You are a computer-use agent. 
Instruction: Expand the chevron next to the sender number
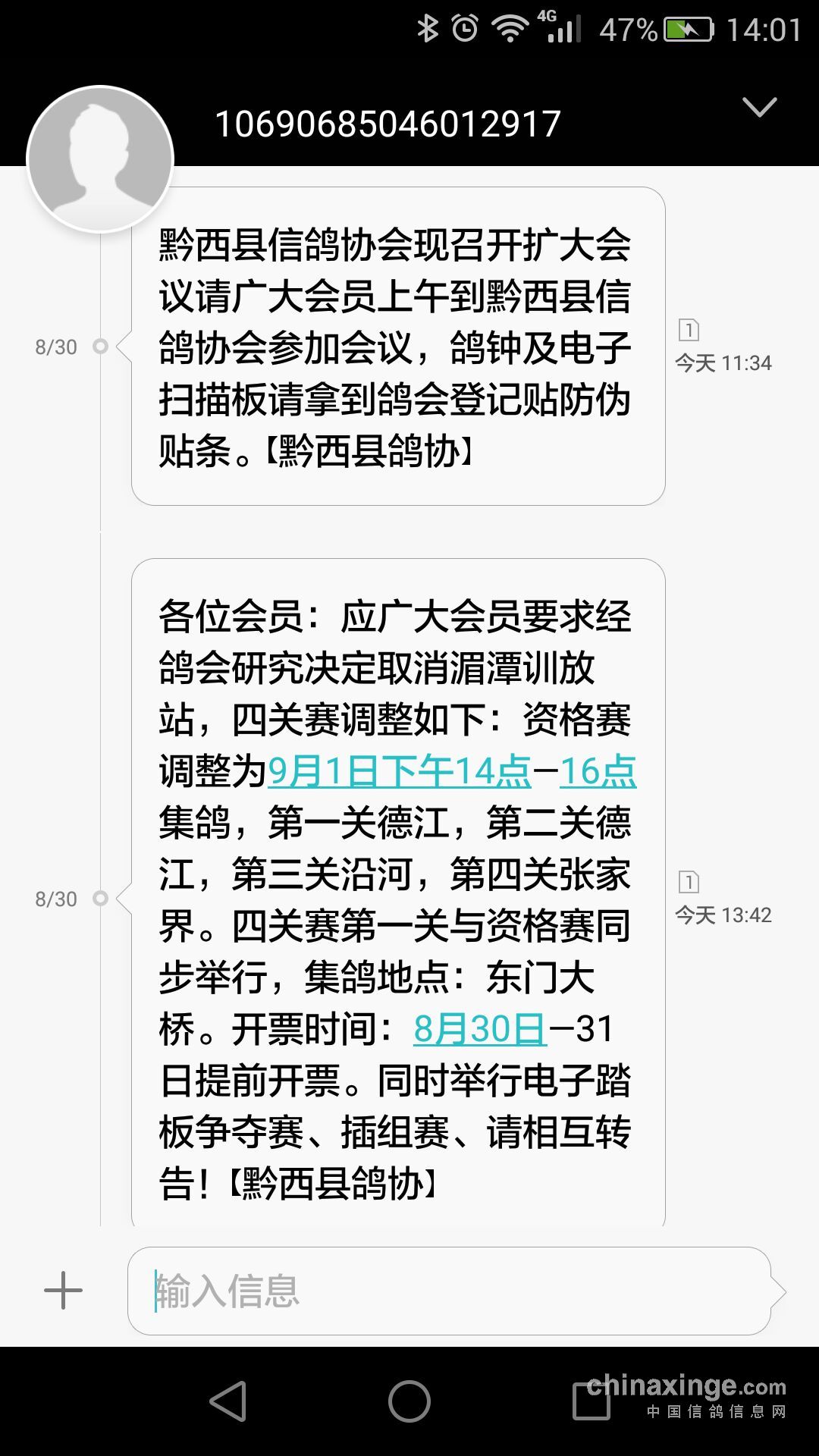[x=759, y=107]
